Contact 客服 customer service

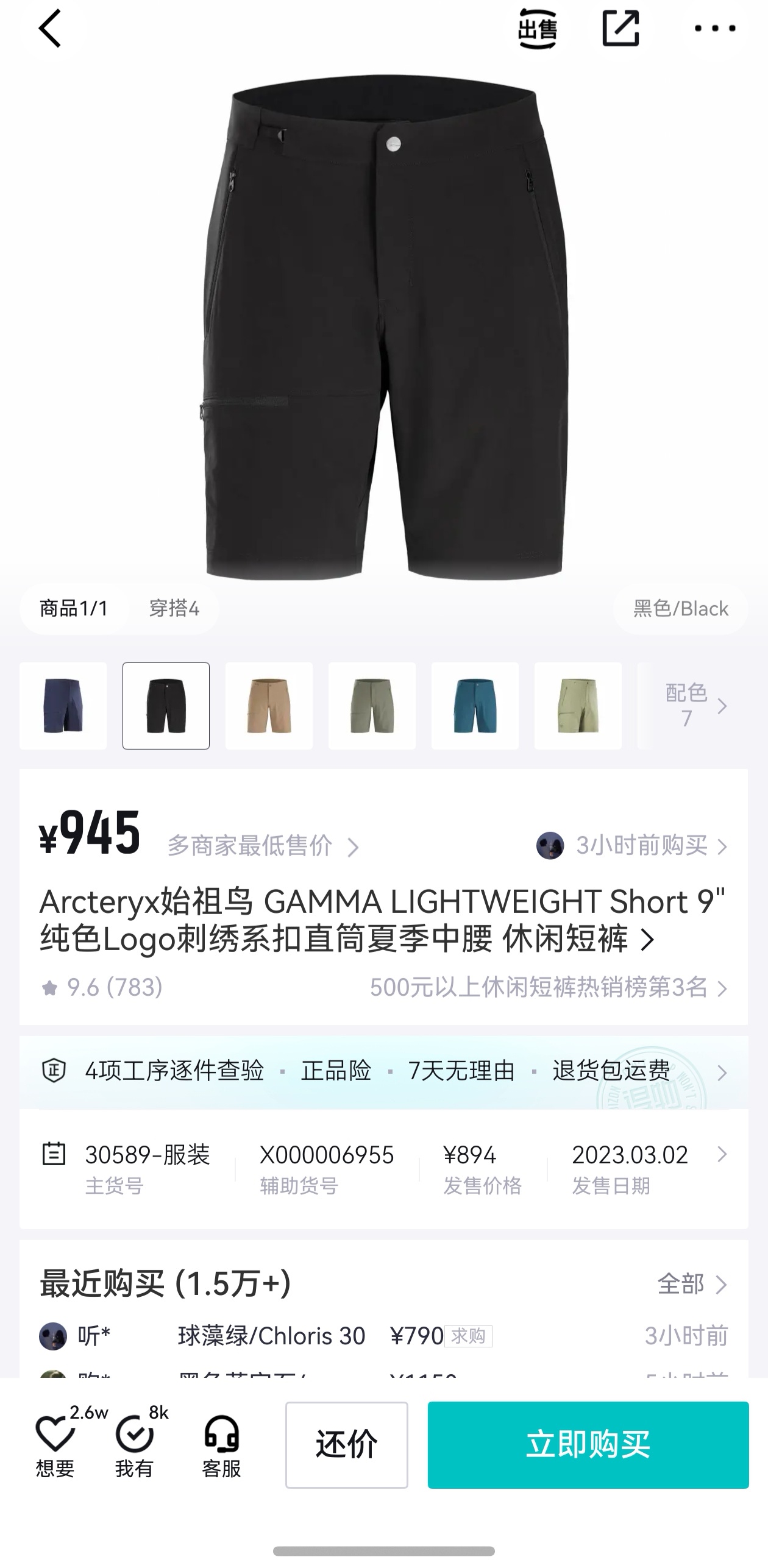pos(221,1445)
